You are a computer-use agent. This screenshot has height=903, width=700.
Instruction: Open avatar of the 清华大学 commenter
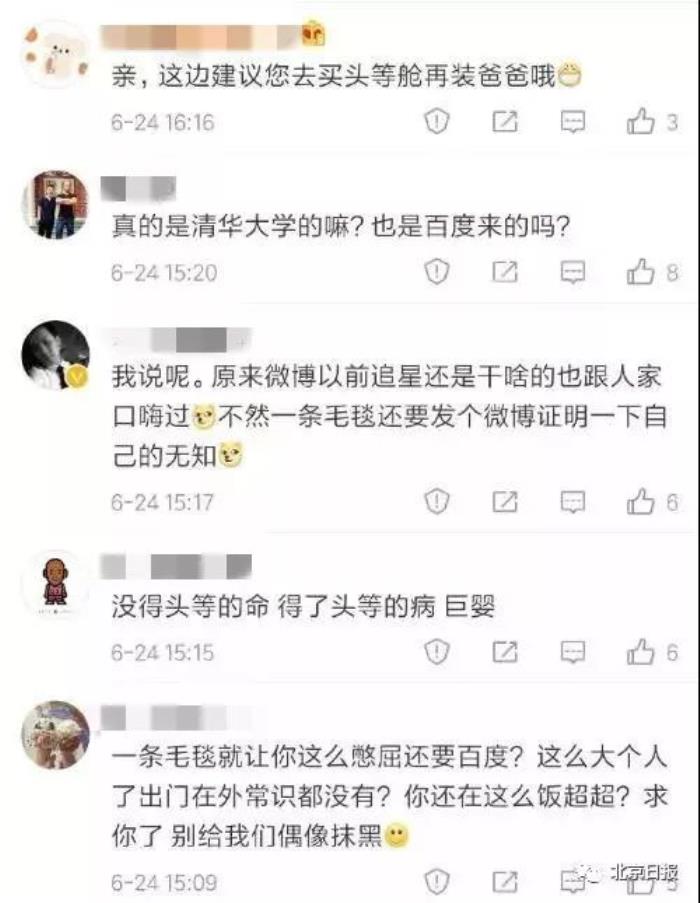point(55,205)
